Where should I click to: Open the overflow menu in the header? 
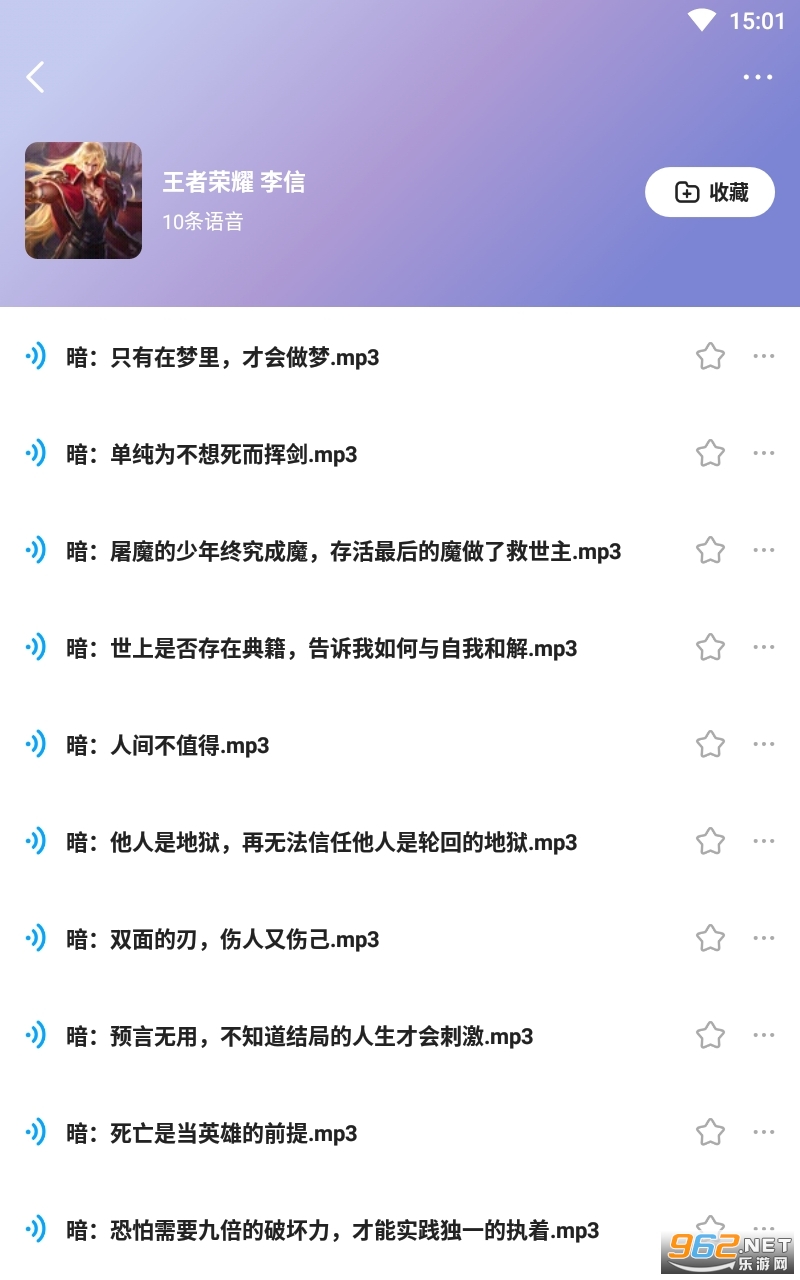click(x=758, y=77)
